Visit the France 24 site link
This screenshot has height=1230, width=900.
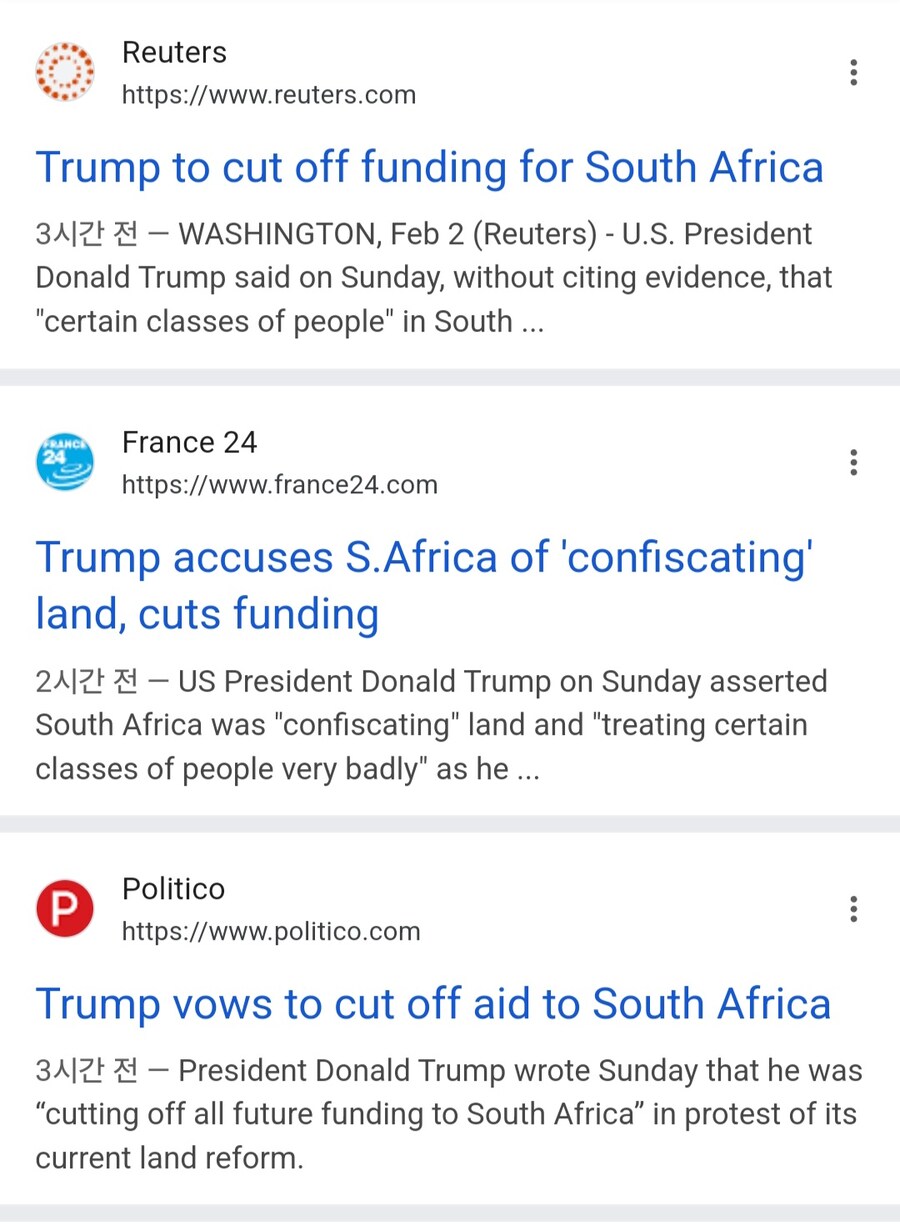[x=279, y=485]
